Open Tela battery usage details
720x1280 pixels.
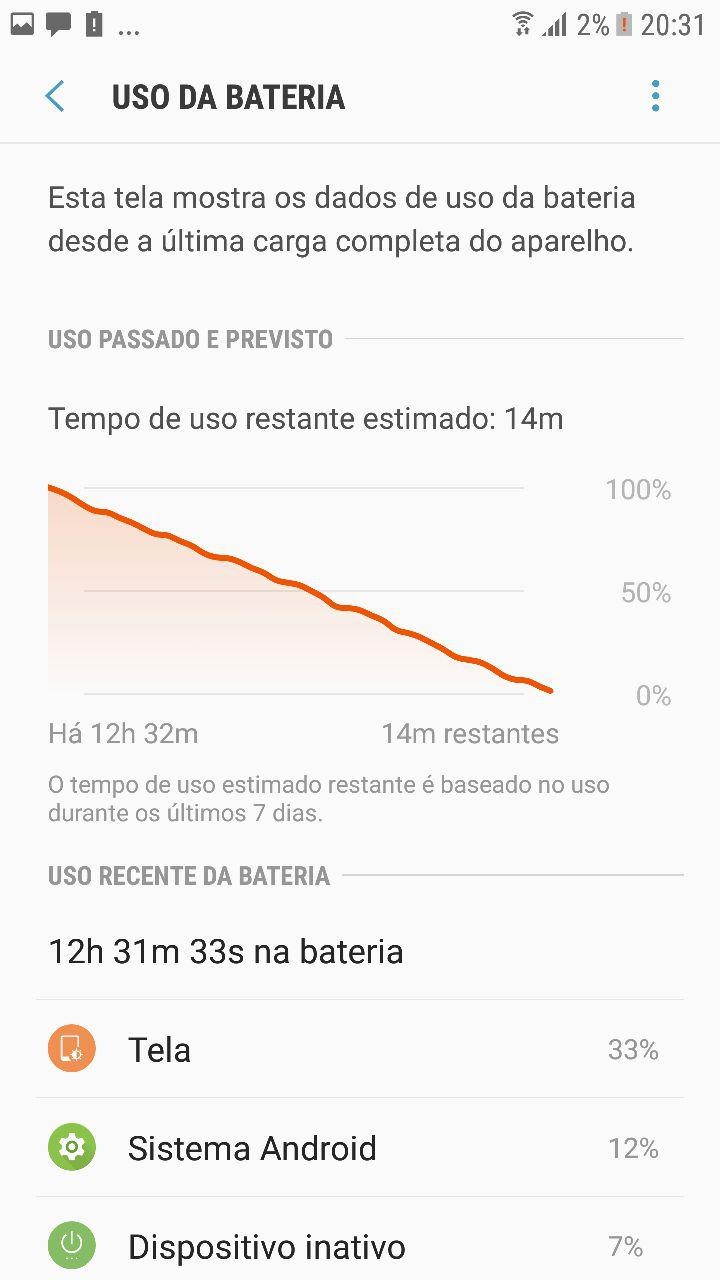(360, 1049)
